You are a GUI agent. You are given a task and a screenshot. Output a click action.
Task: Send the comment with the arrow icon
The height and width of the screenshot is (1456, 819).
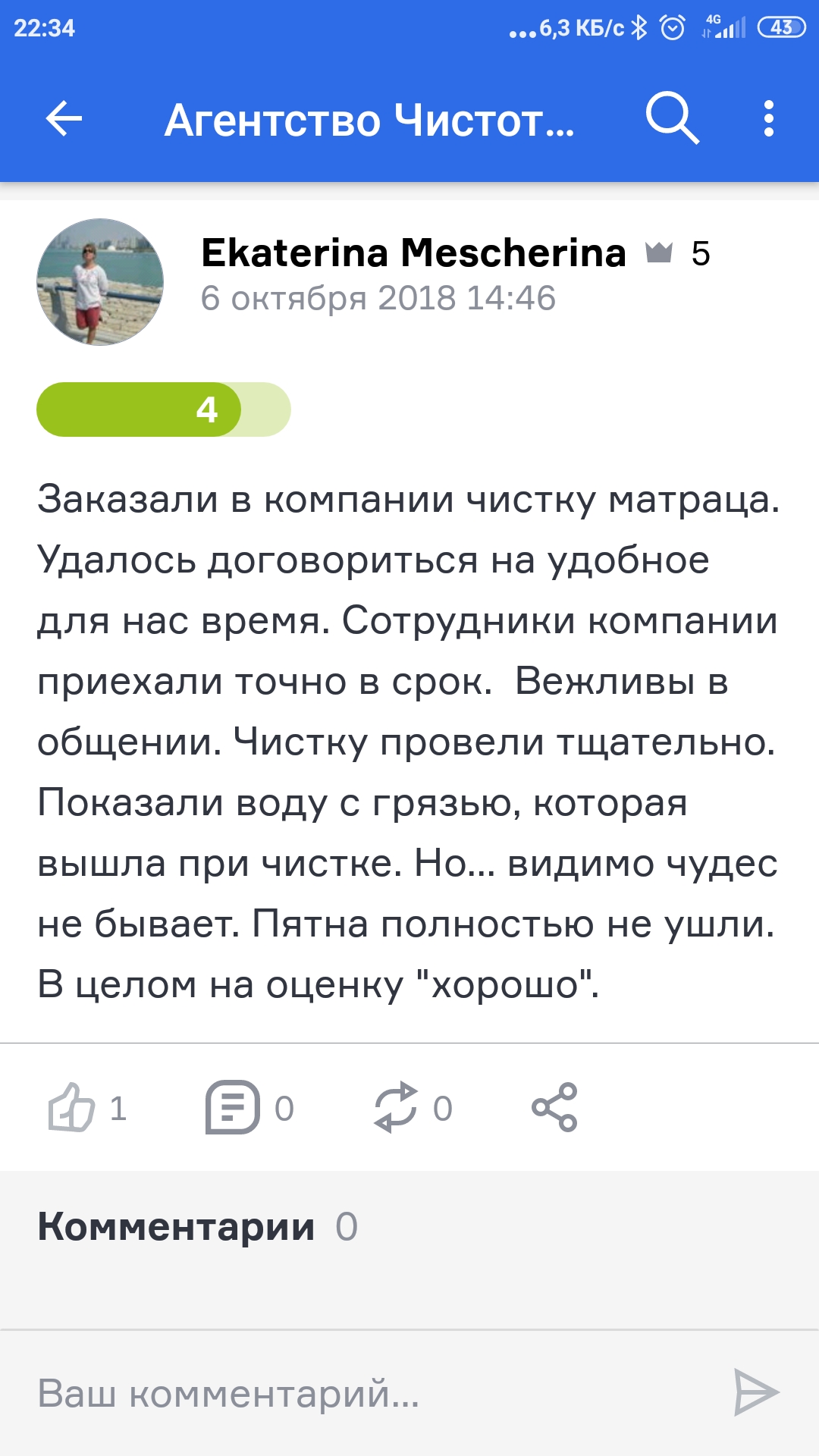tap(756, 1392)
